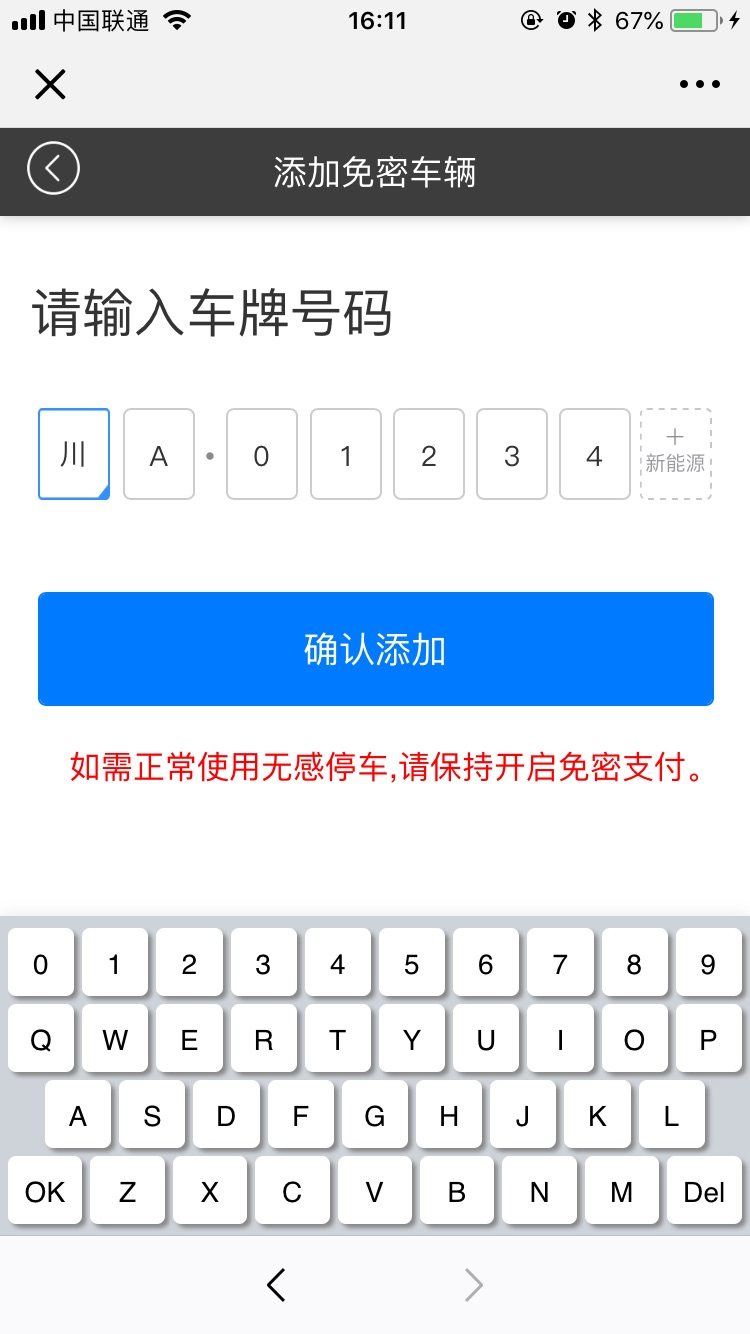Type the letter P on the keypad

coord(708,1039)
